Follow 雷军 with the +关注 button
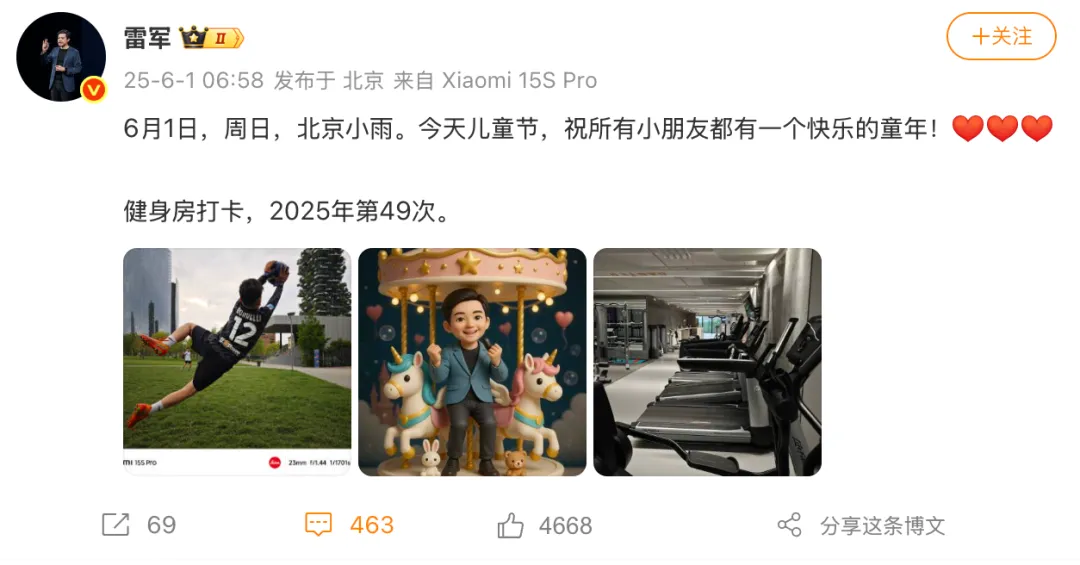1080x565 pixels. tap(1001, 36)
